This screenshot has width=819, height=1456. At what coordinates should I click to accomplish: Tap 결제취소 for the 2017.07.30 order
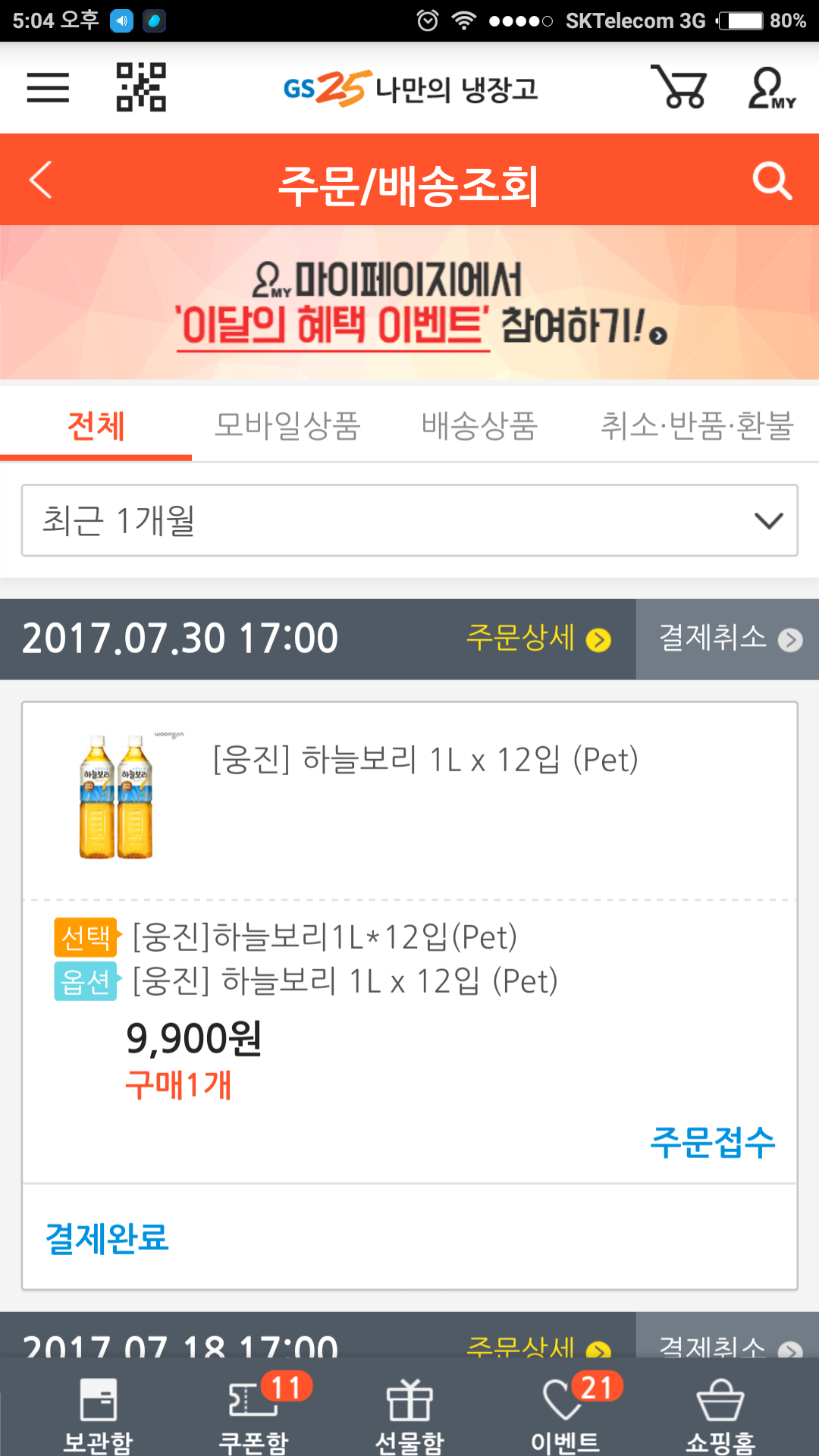[x=728, y=639]
